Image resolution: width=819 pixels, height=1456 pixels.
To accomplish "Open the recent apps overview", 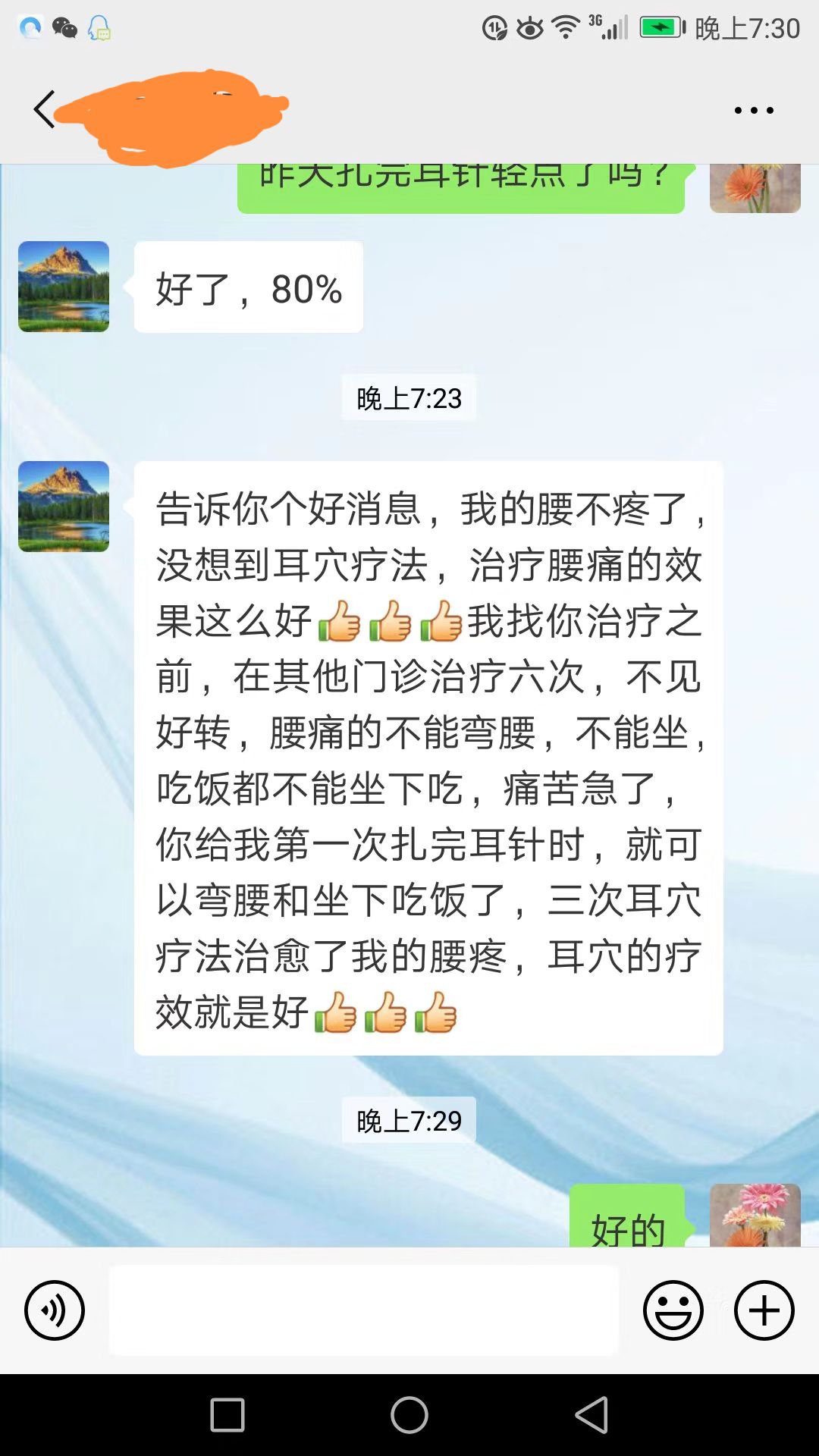I will click(x=227, y=1415).
